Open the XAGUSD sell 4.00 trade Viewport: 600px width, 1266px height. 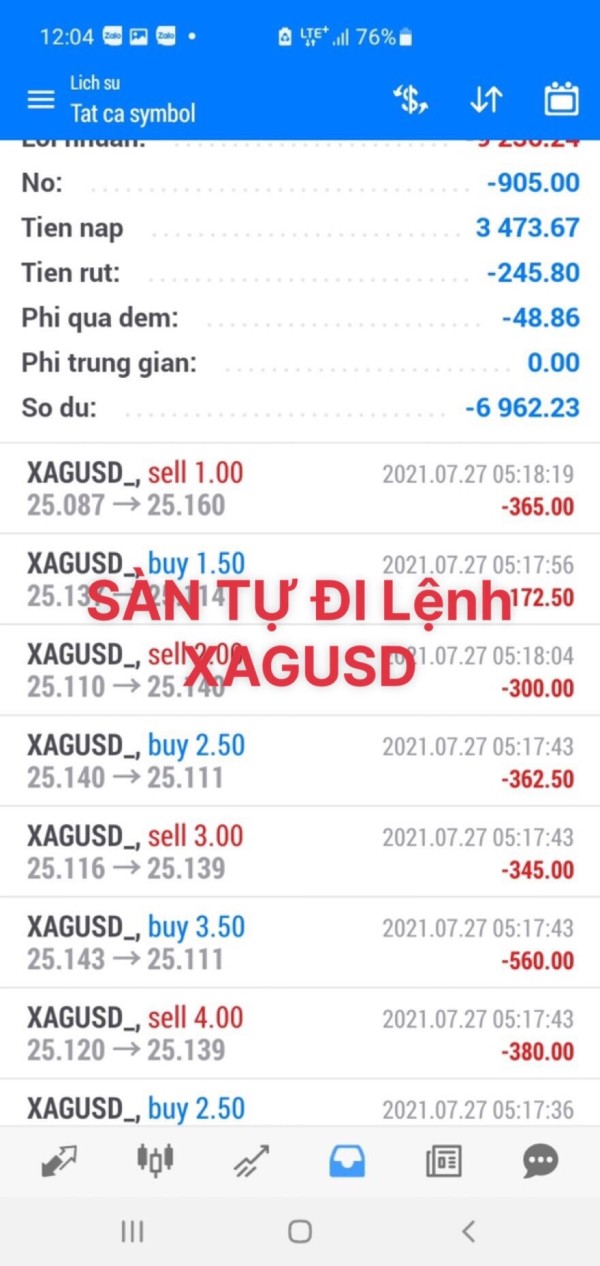coord(300,1034)
